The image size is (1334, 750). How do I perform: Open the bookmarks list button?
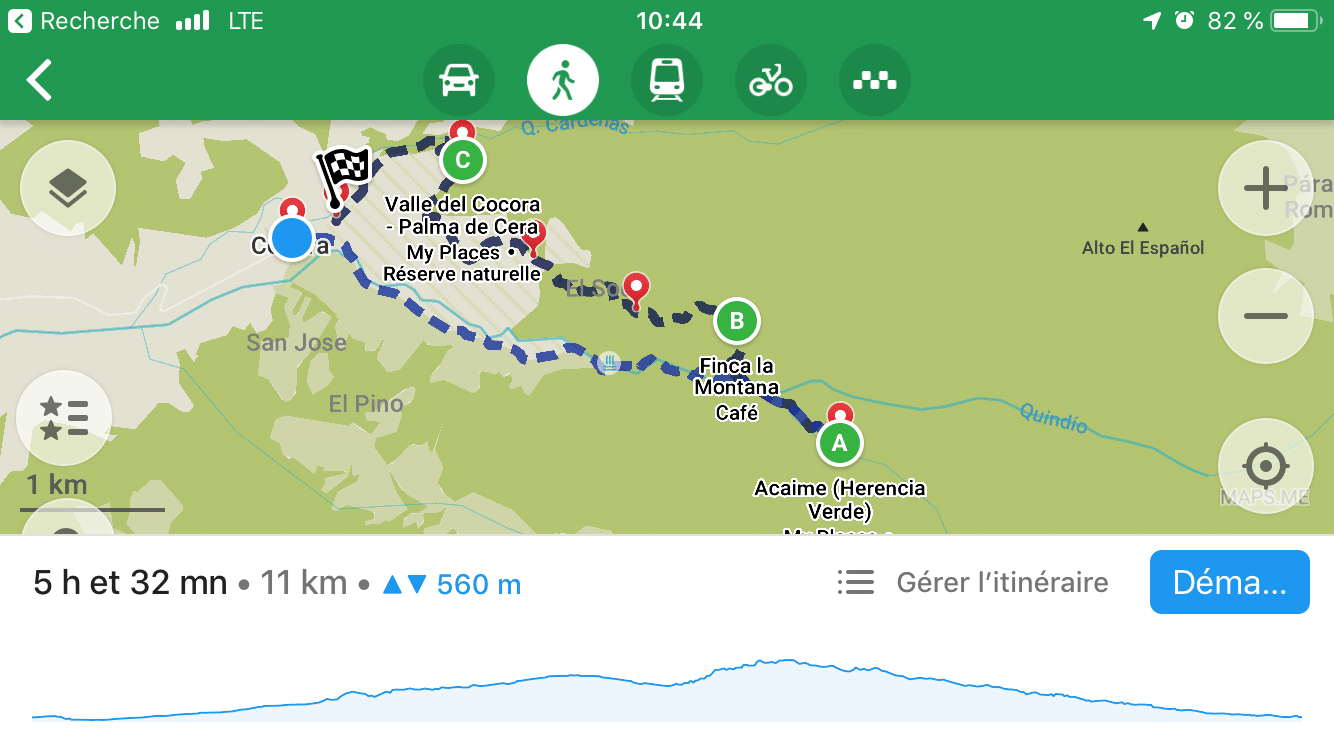pyautogui.click(x=64, y=418)
